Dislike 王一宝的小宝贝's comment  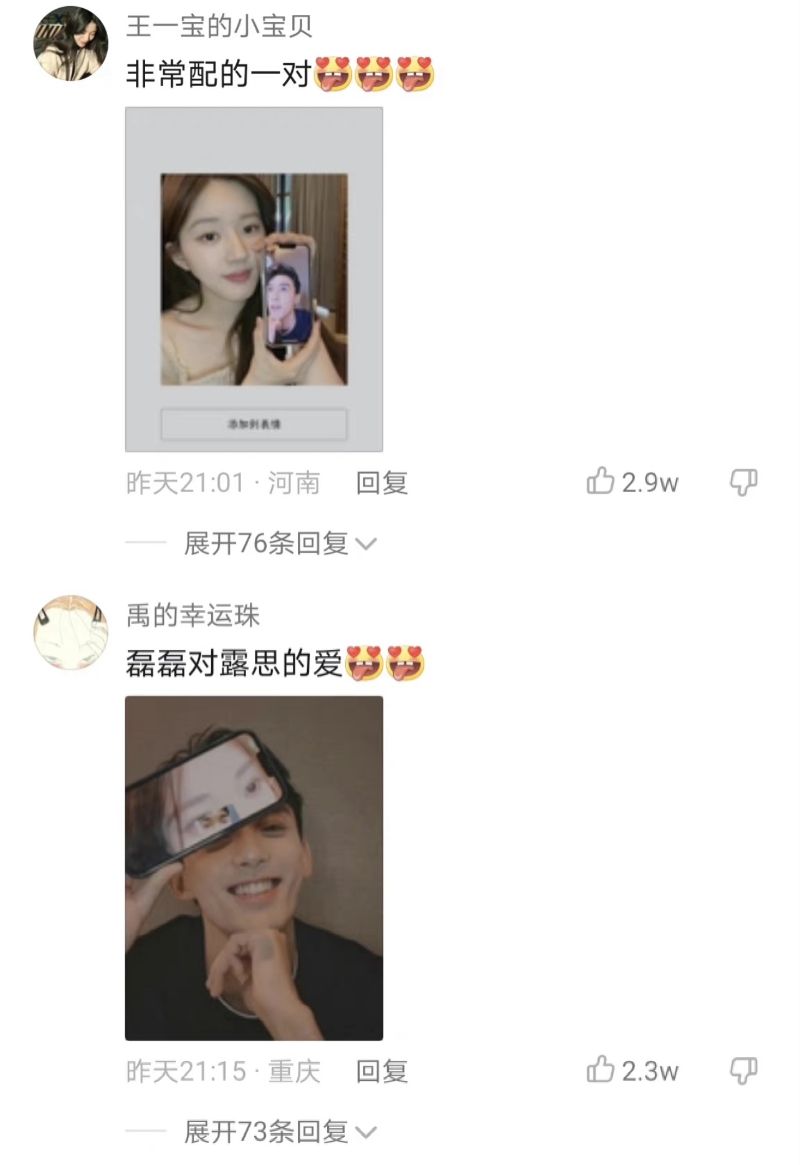coord(743,482)
